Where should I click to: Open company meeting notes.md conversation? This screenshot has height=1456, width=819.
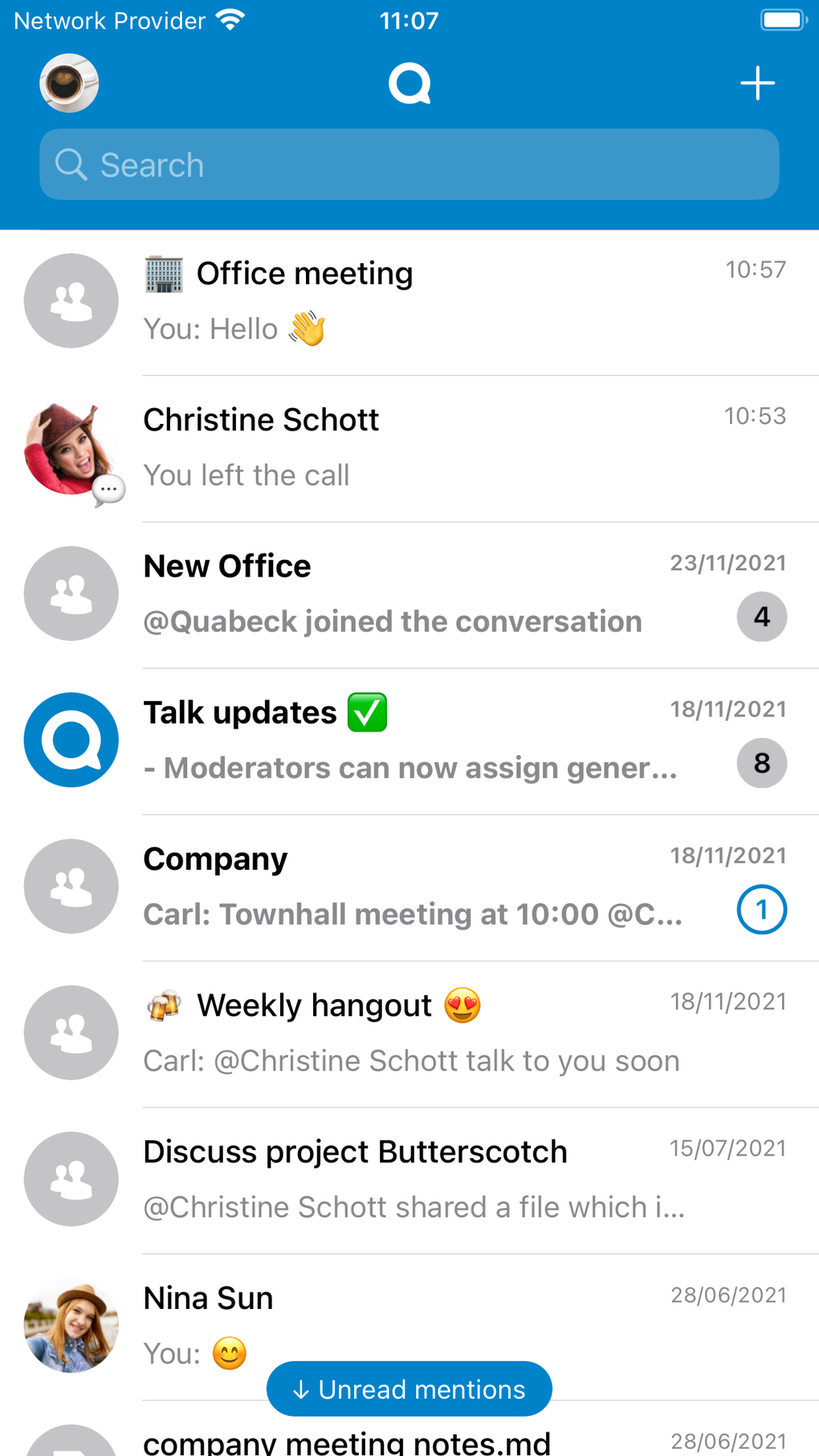409,1434
